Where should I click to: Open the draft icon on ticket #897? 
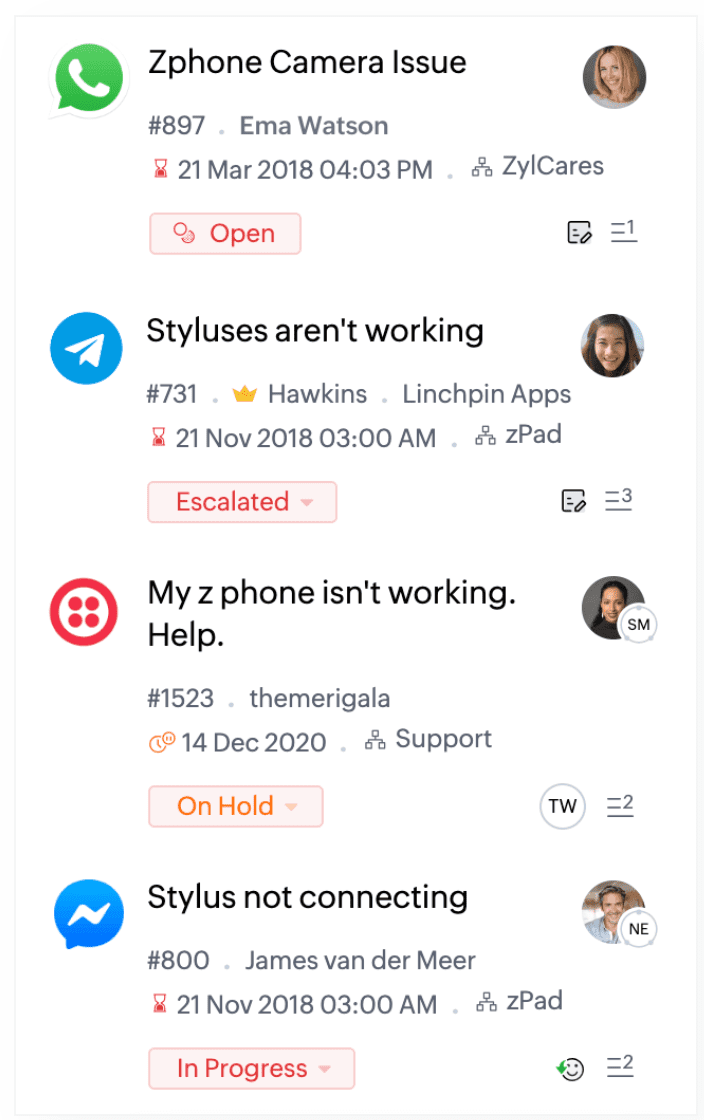[x=579, y=234]
